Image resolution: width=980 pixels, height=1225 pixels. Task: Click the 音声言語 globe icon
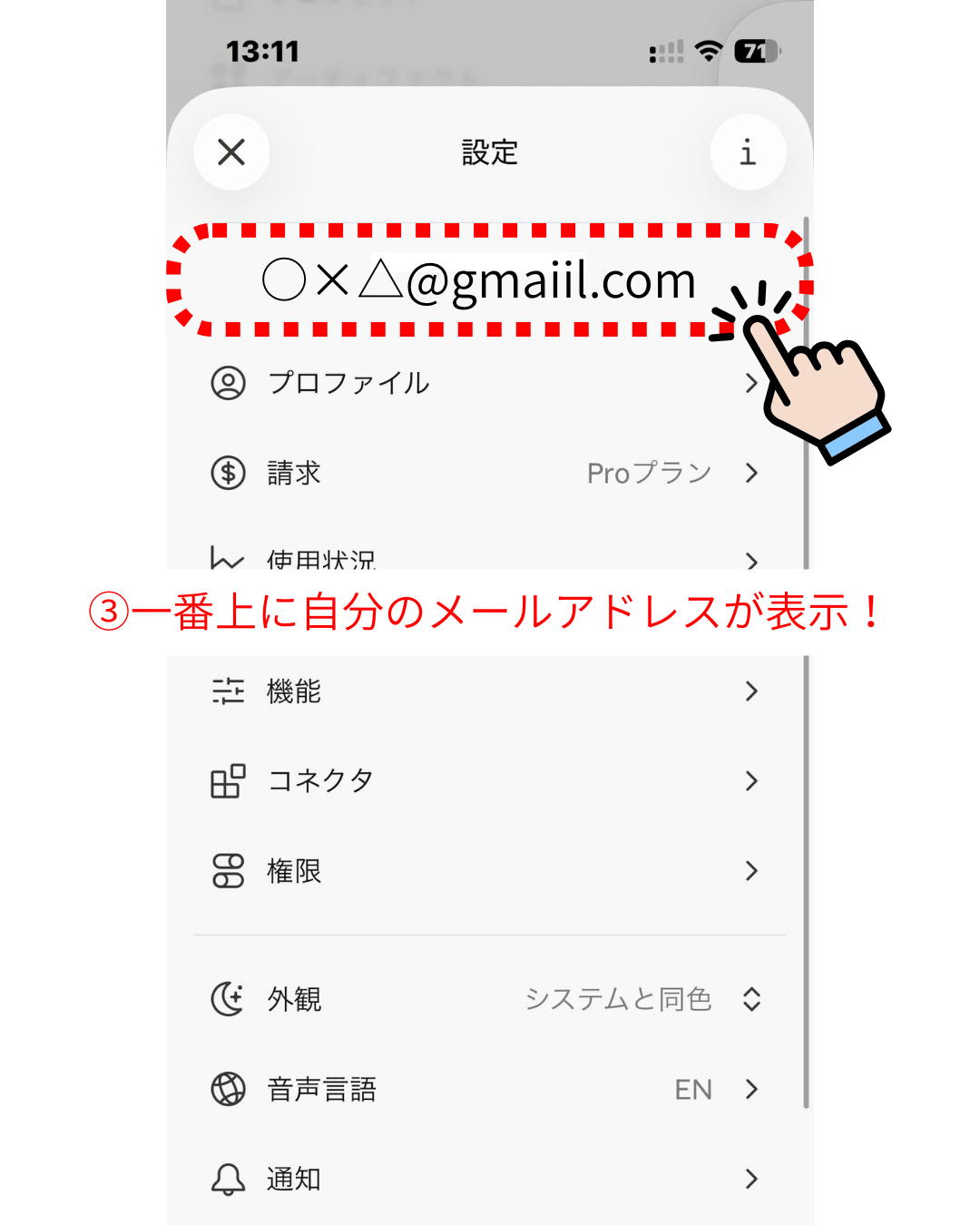click(x=229, y=1088)
